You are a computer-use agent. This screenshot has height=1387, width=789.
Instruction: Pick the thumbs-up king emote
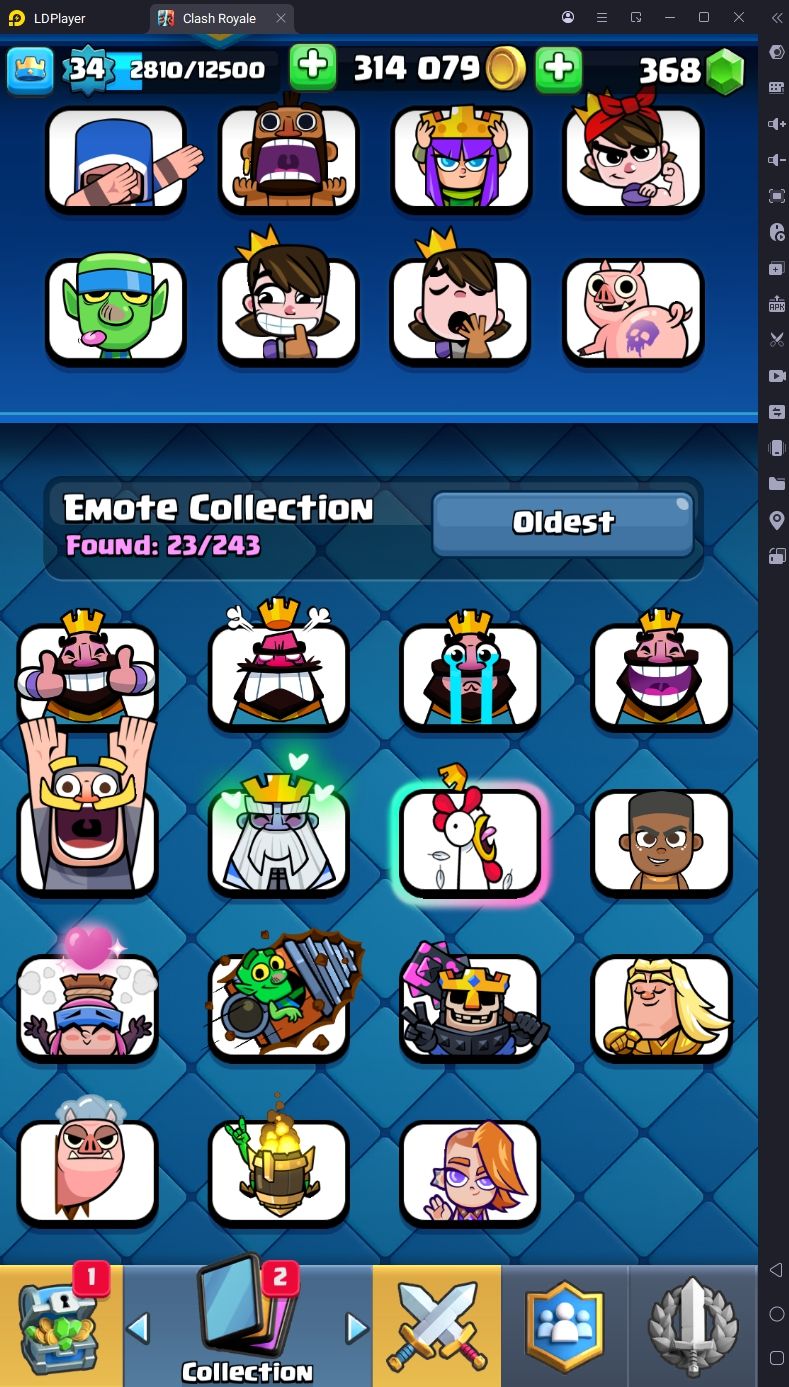(x=87, y=675)
